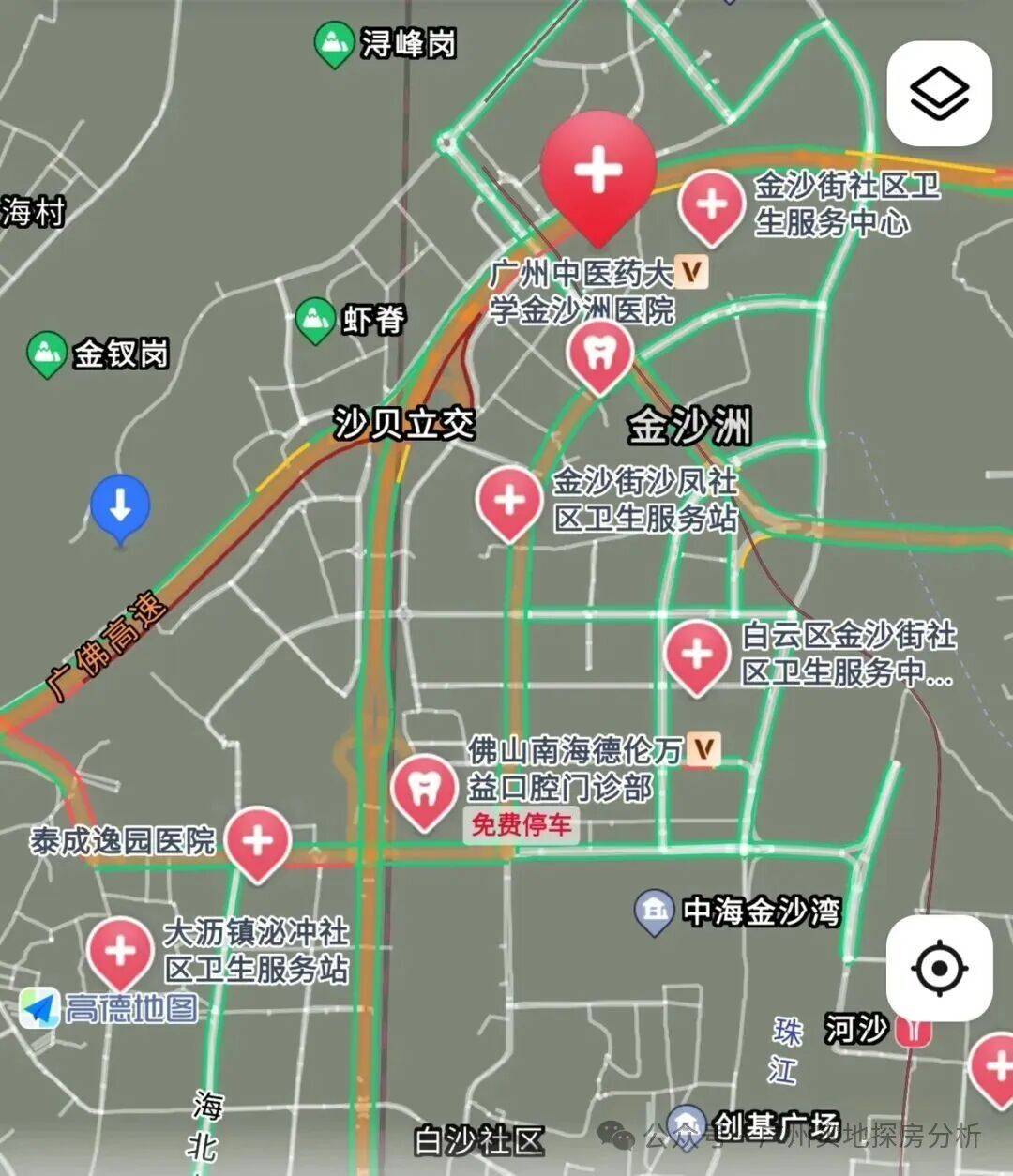Screen dimensions: 1013x1176
Task: Tap the 金钗岗 mountain marker
Action: coord(45,353)
